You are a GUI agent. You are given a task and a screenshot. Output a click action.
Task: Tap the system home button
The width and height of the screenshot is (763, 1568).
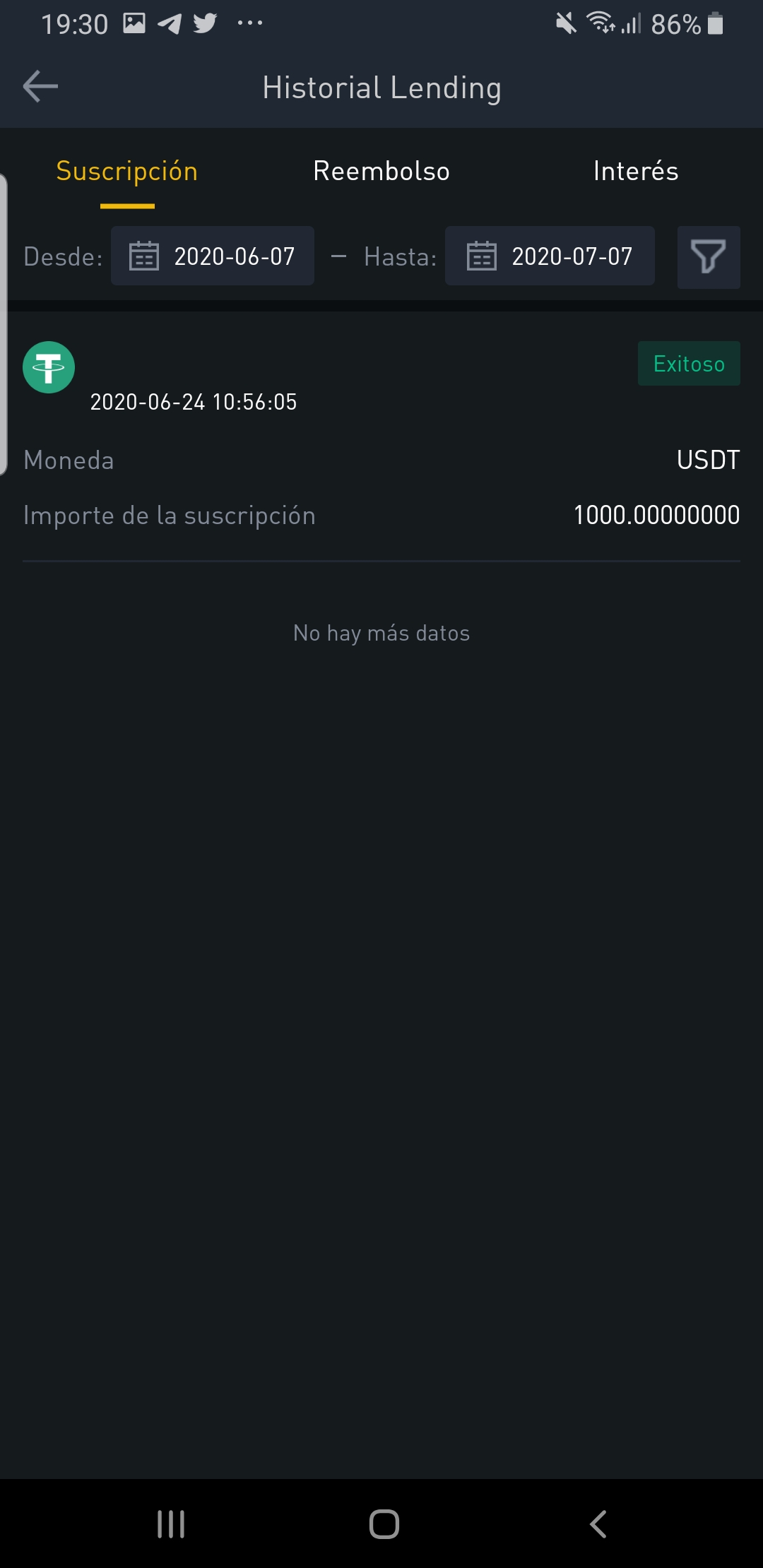(x=384, y=1524)
